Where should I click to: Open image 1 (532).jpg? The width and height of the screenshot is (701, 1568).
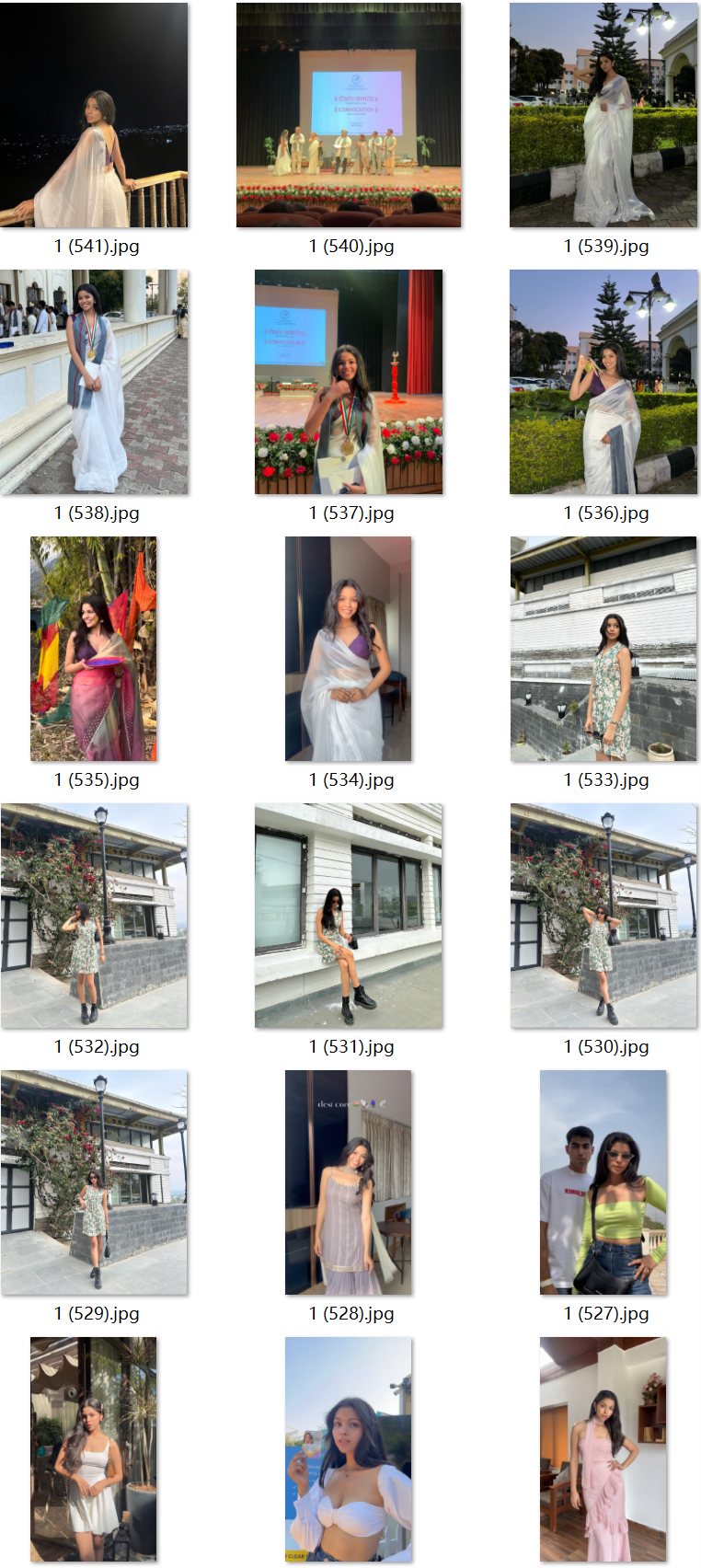(x=94, y=916)
